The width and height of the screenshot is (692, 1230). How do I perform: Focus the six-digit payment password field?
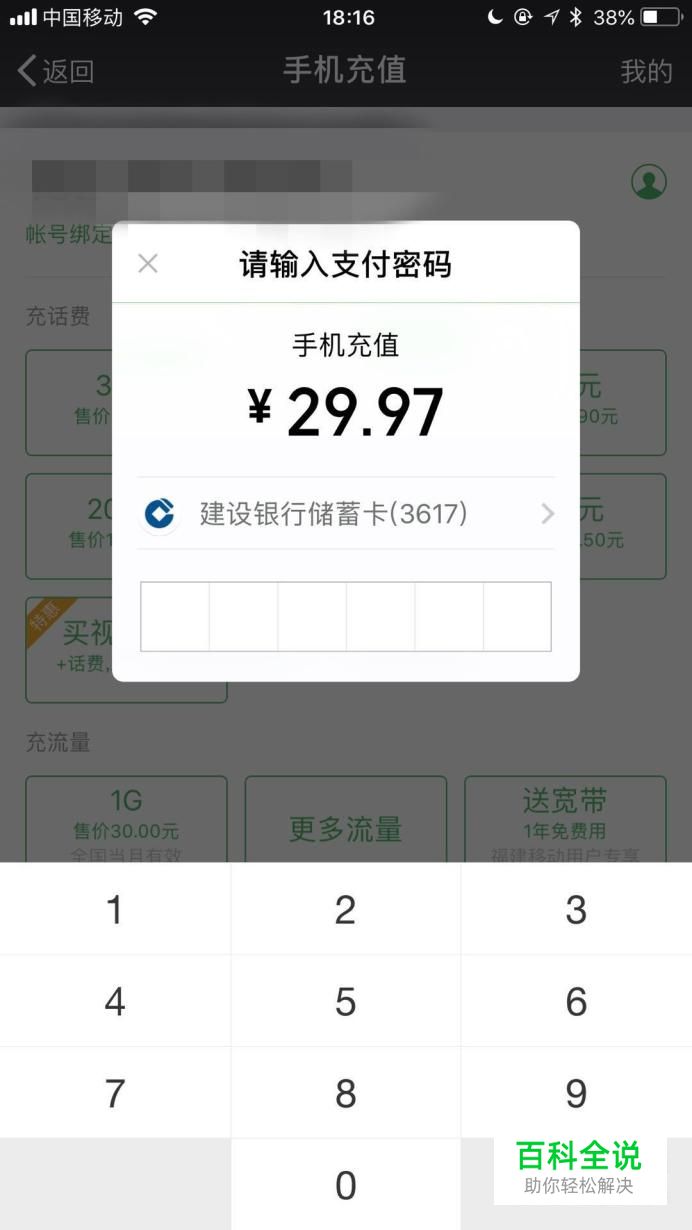[346, 617]
